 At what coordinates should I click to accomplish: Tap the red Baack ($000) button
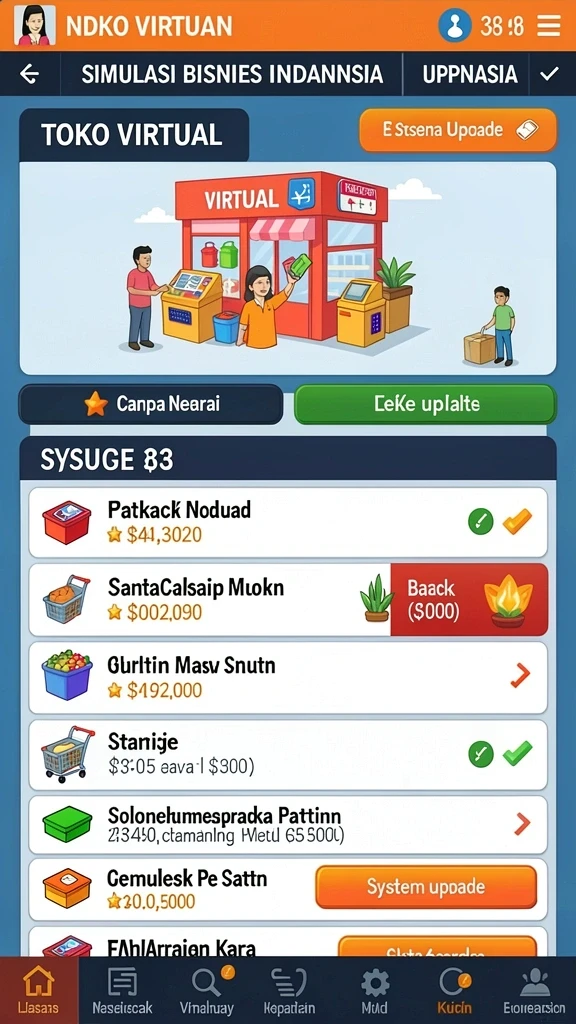coord(469,600)
